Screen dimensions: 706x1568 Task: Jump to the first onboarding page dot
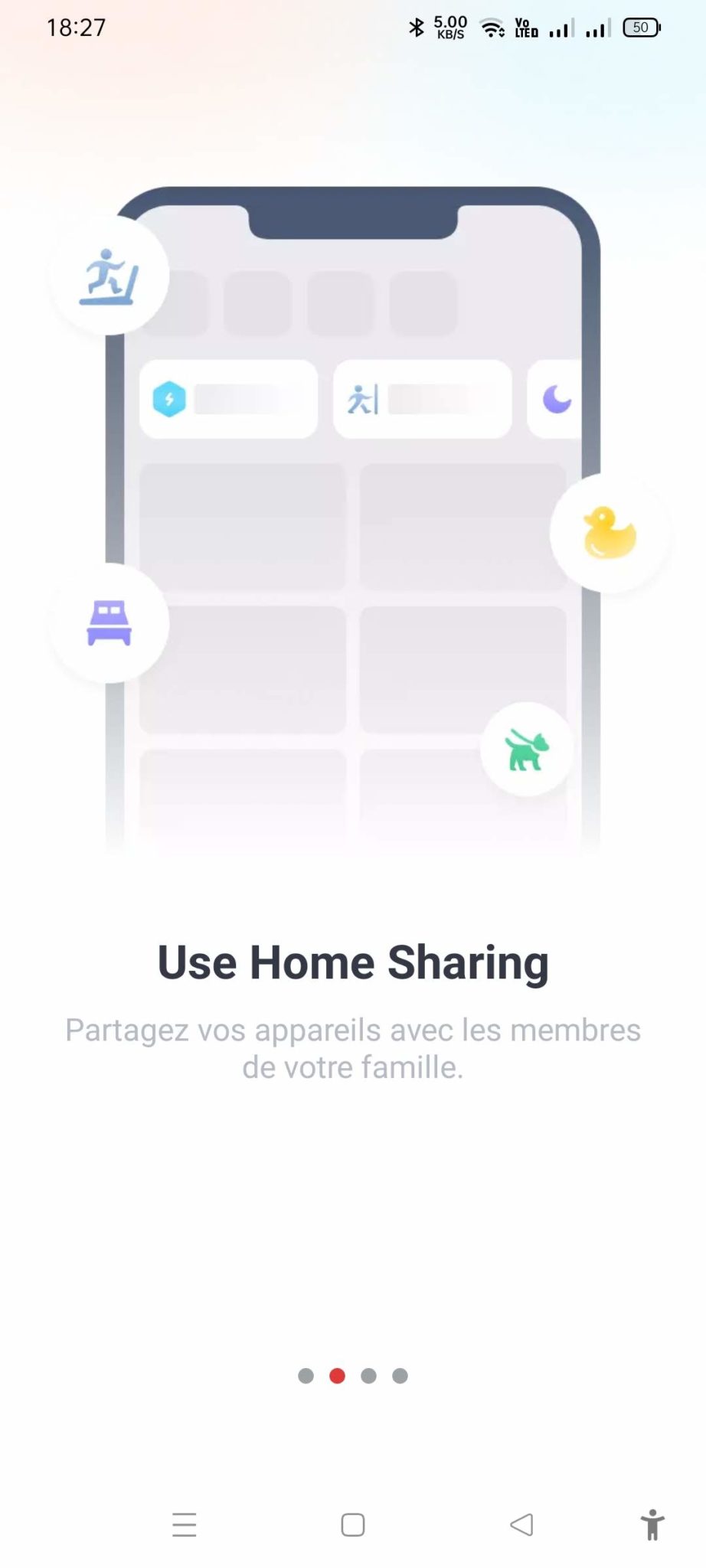pos(306,1376)
